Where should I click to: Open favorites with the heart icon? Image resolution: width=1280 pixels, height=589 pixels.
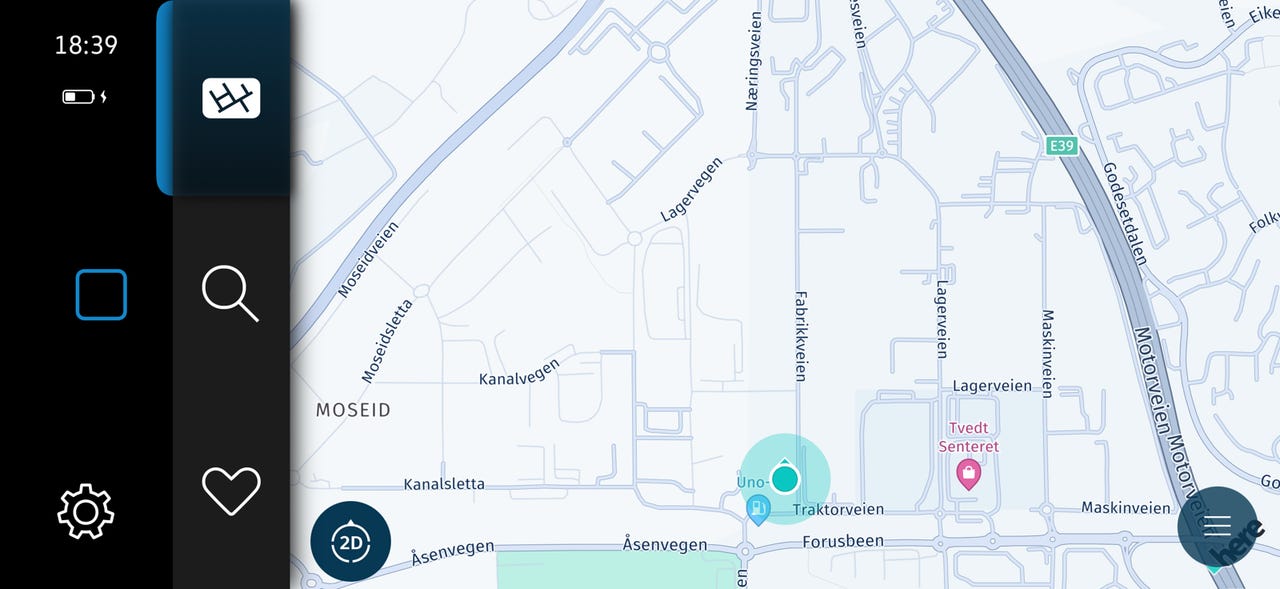[x=231, y=491]
